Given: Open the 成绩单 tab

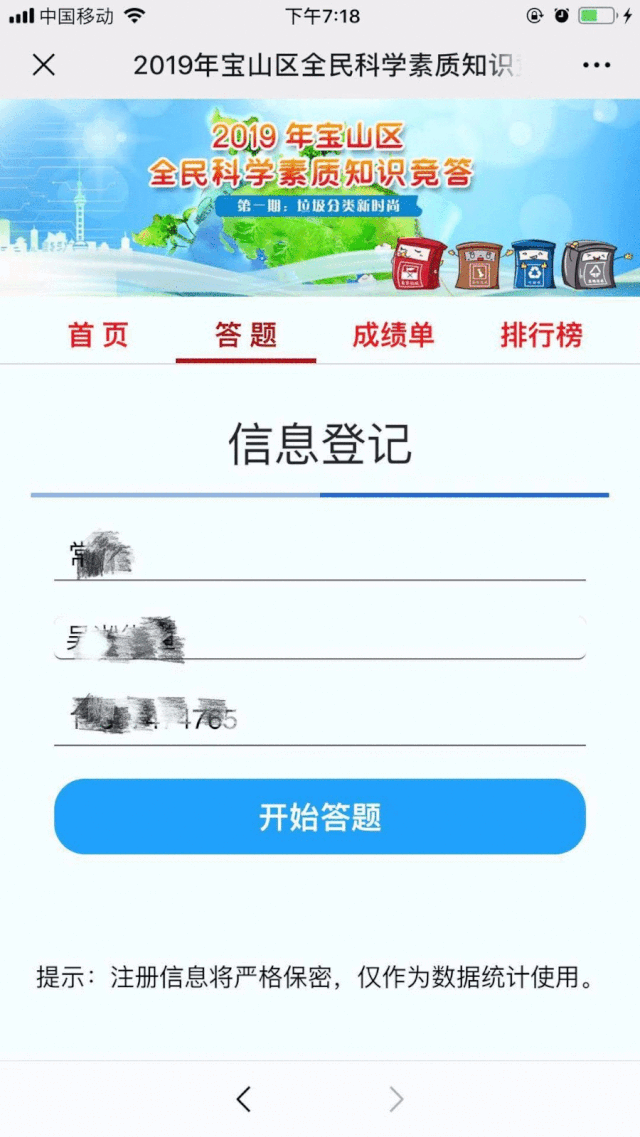Looking at the screenshot, I should tap(393, 335).
